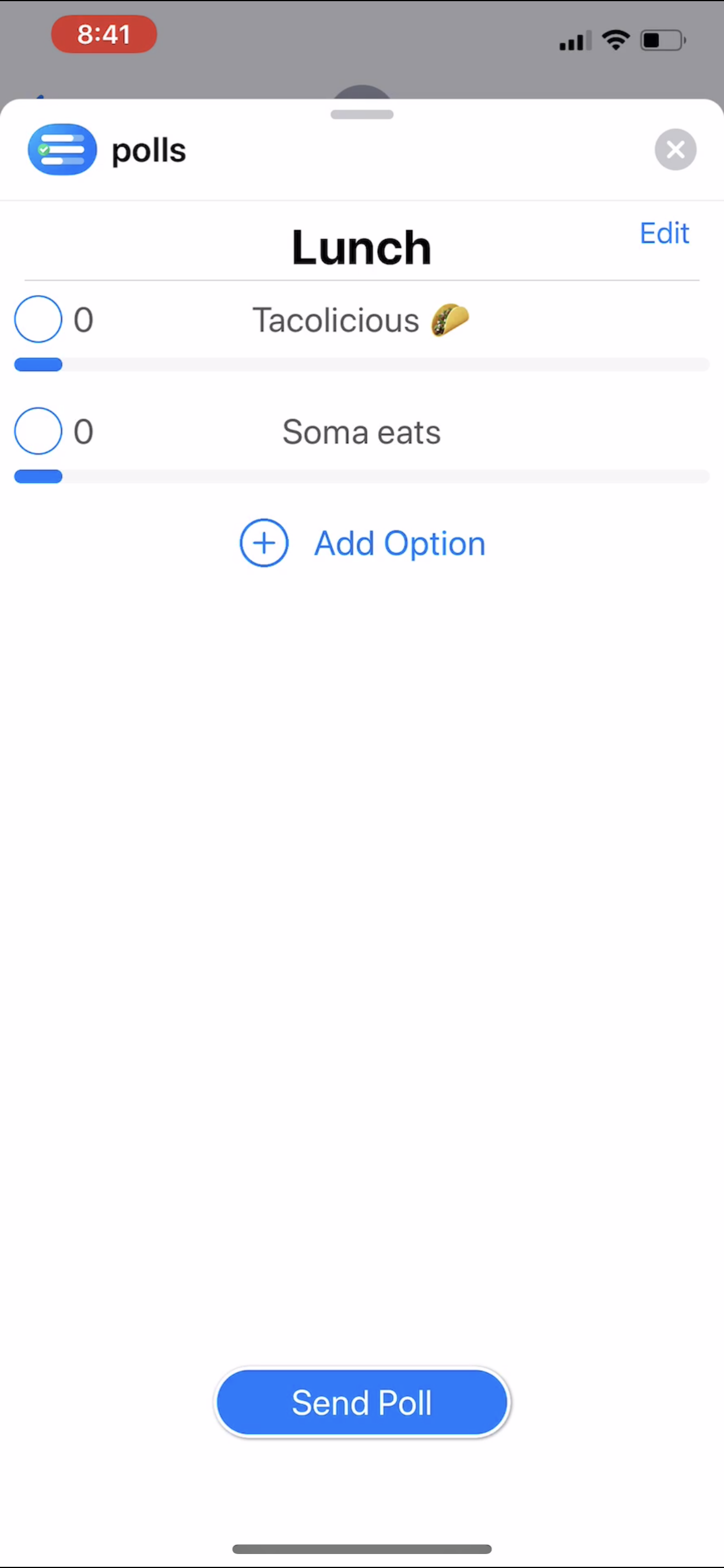This screenshot has height=1568, width=724.
Task: Tap the vote count beside Soma eats
Action: click(83, 431)
